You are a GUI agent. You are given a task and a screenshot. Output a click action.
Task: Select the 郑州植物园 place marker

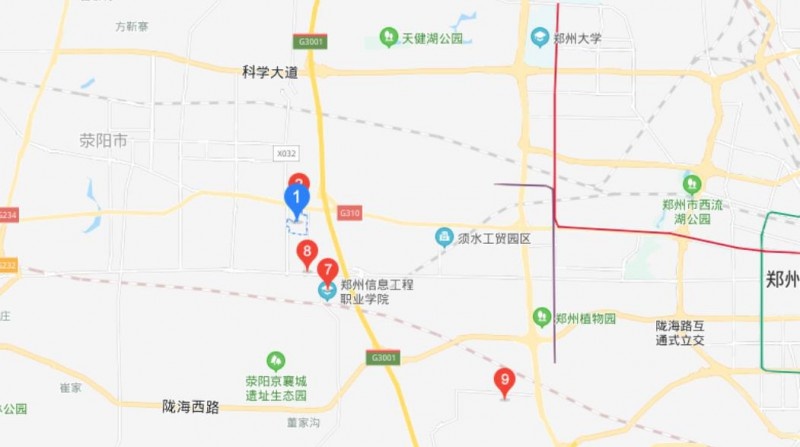pos(542,317)
